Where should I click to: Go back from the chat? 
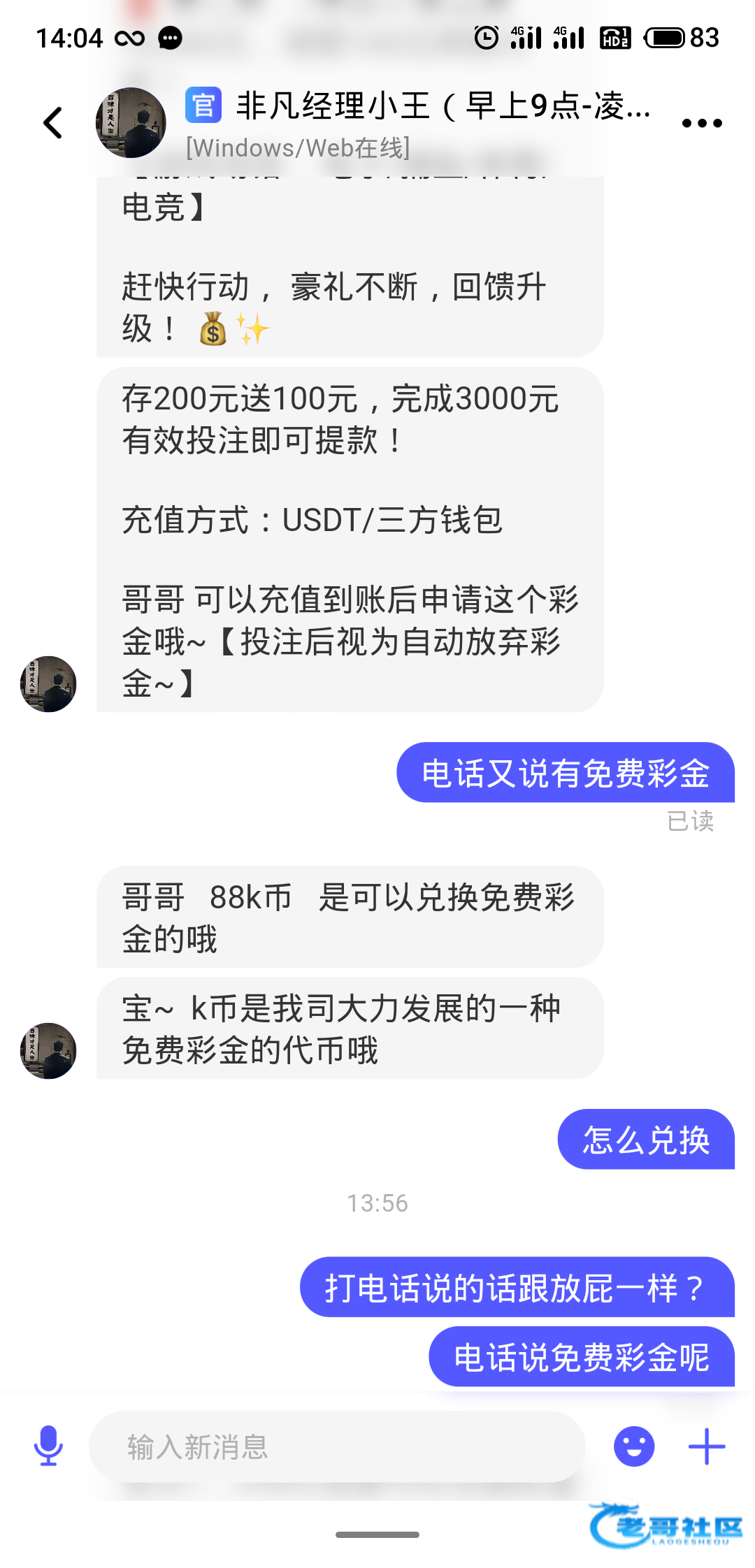point(53,123)
